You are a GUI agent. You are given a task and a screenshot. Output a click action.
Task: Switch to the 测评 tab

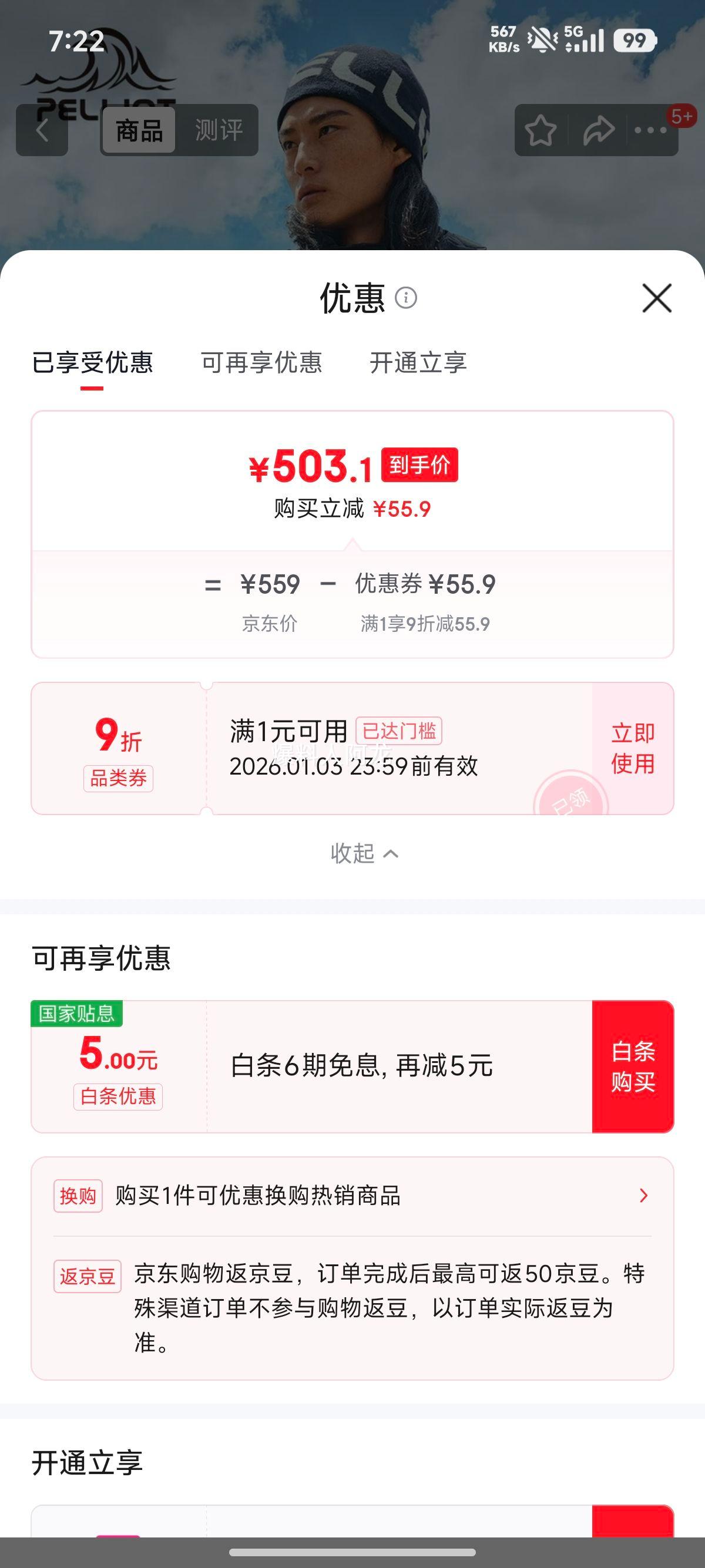[x=219, y=129]
